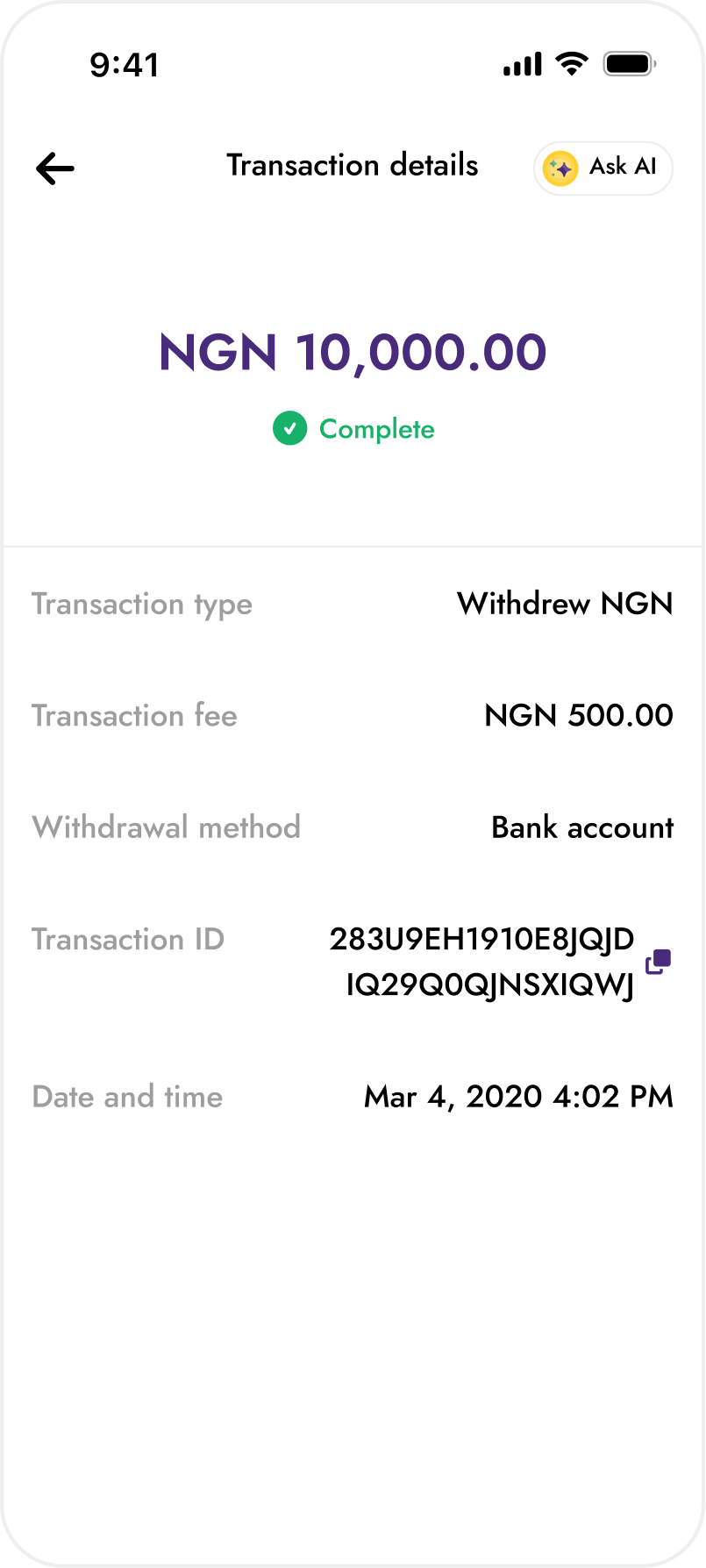This screenshot has height=1568, width=706.
Task: Open the Ask AI assistant
Action: coord(603,167)
